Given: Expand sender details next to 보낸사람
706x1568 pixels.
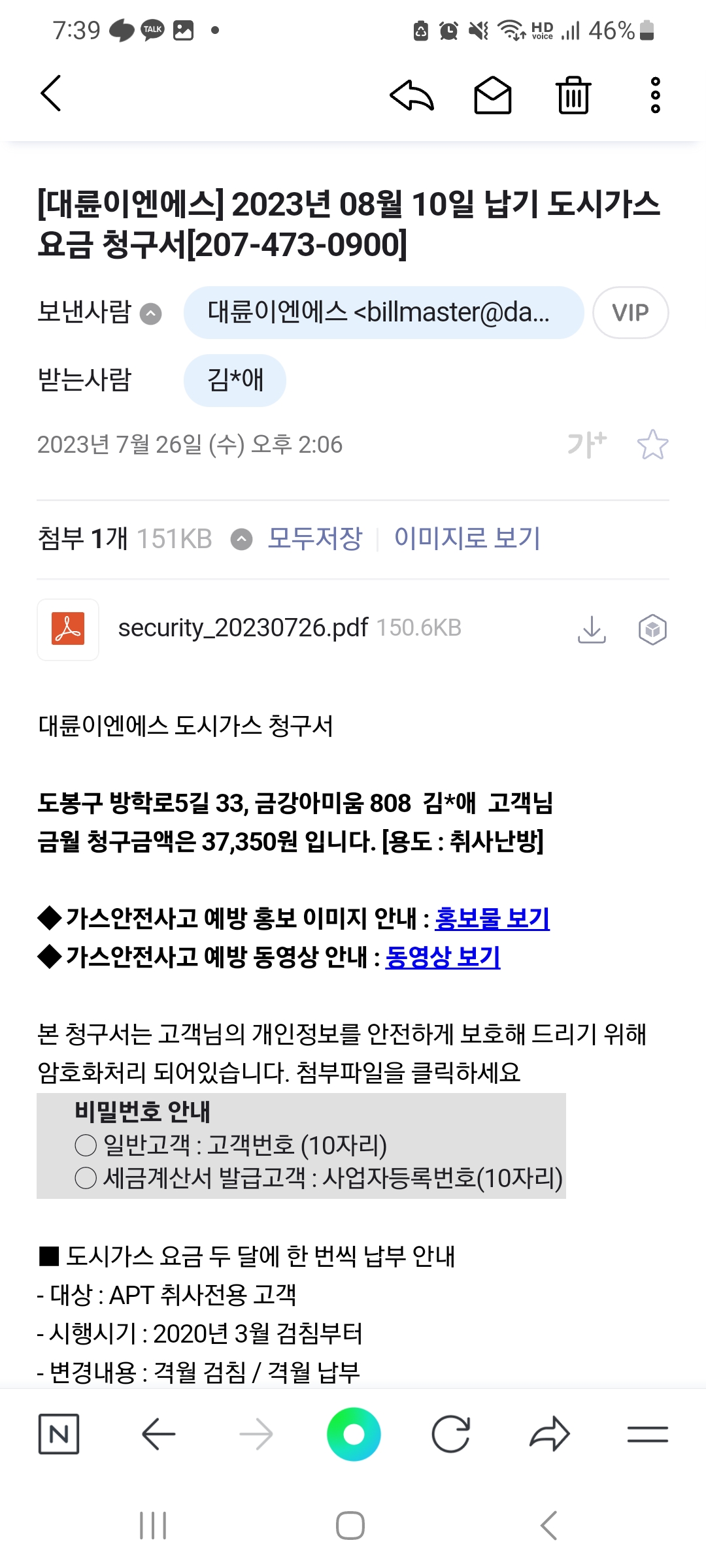Looking at the screenshot, I should click(151, 314).
